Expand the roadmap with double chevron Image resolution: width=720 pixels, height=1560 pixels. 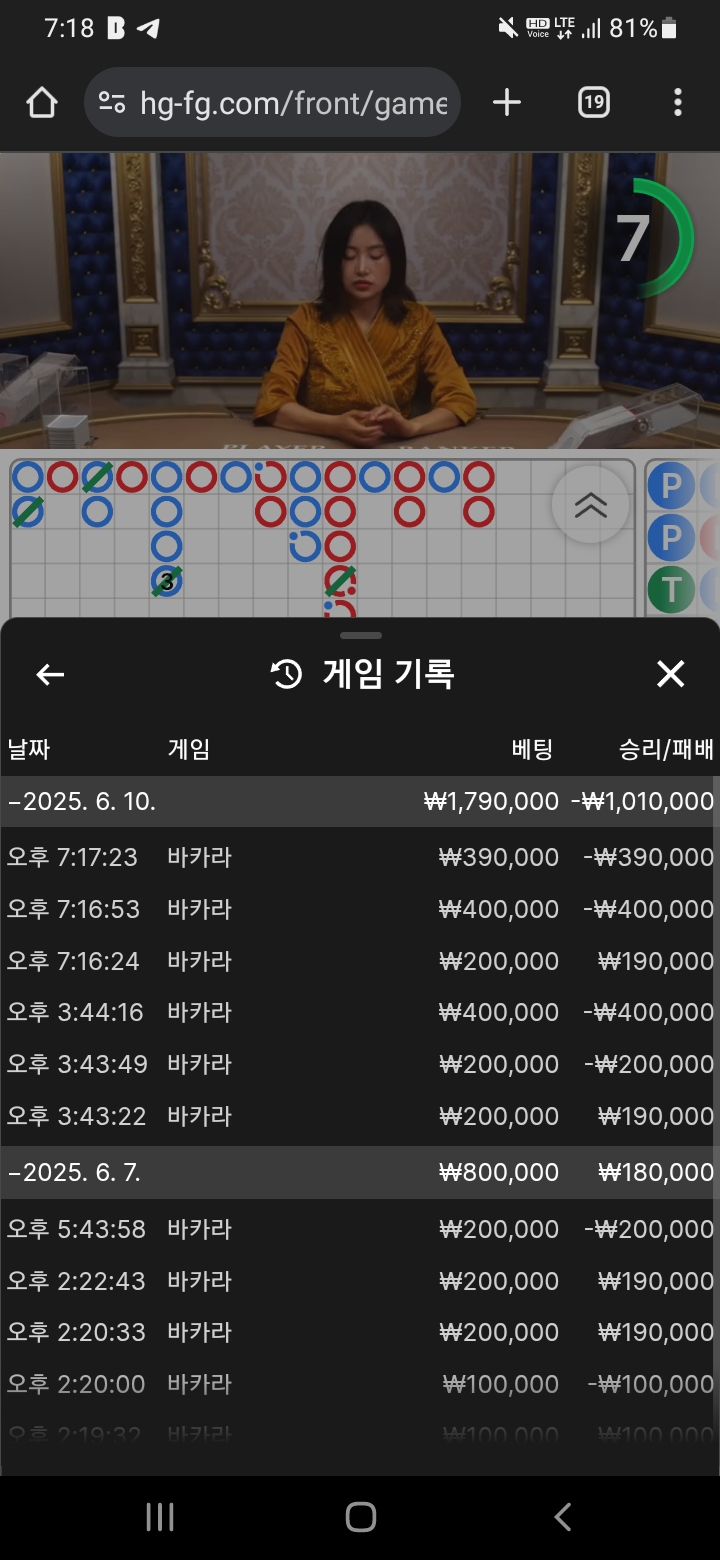[x=591, y=505]
